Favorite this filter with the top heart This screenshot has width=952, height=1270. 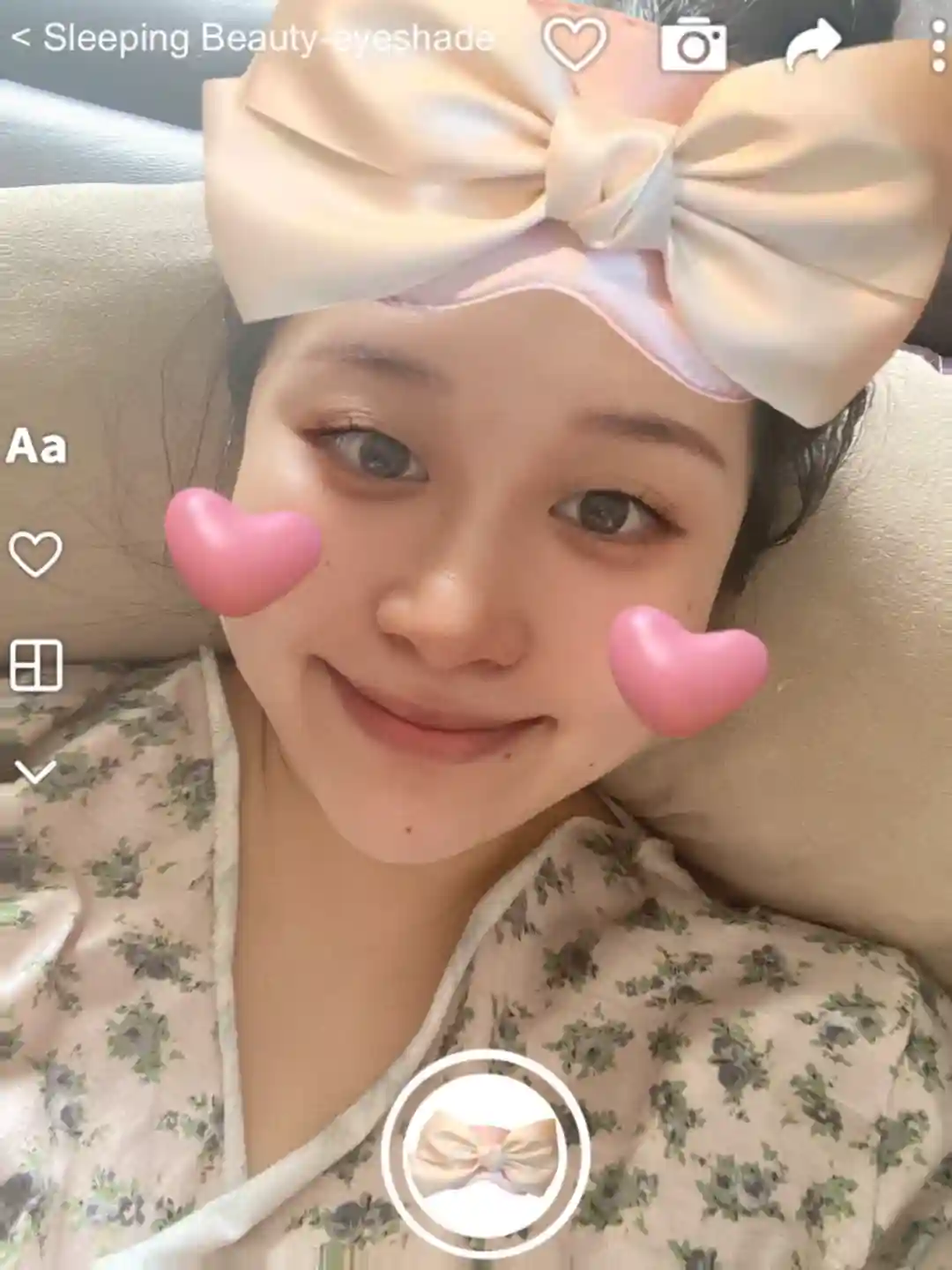coord(575,42)
